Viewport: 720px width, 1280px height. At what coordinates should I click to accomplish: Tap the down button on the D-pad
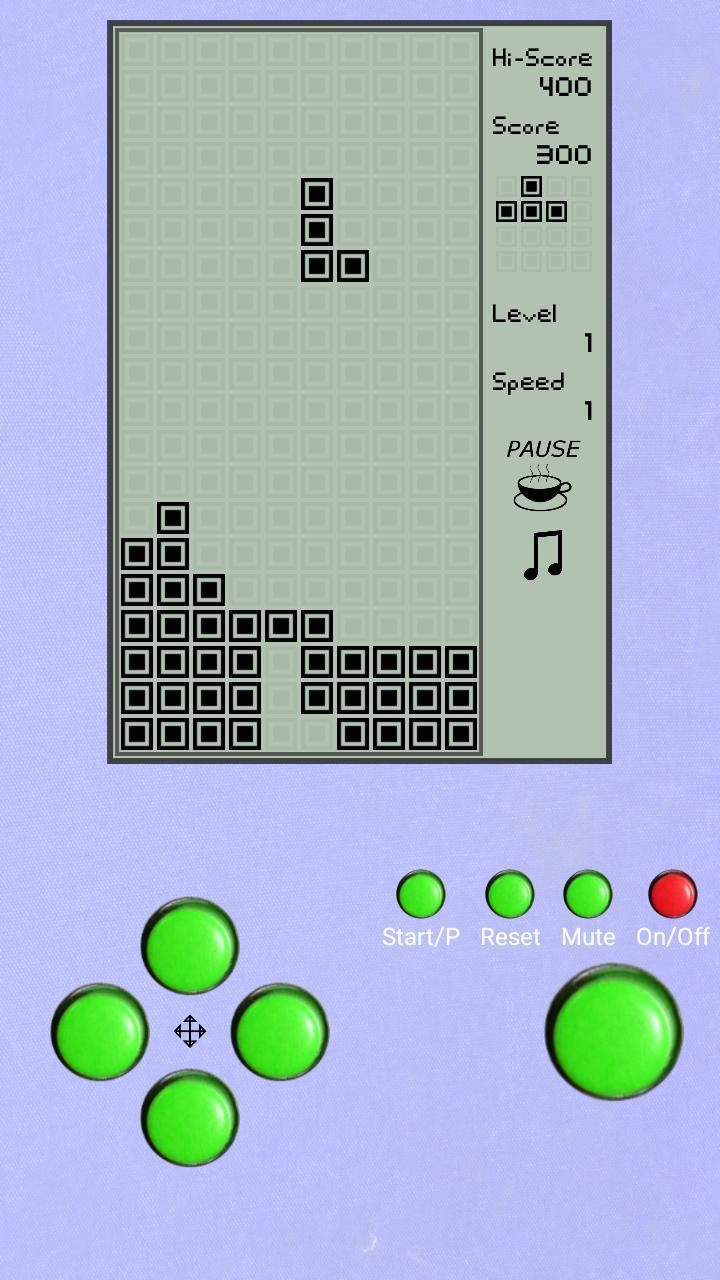pyautogui.click(x=190, y=1117)
